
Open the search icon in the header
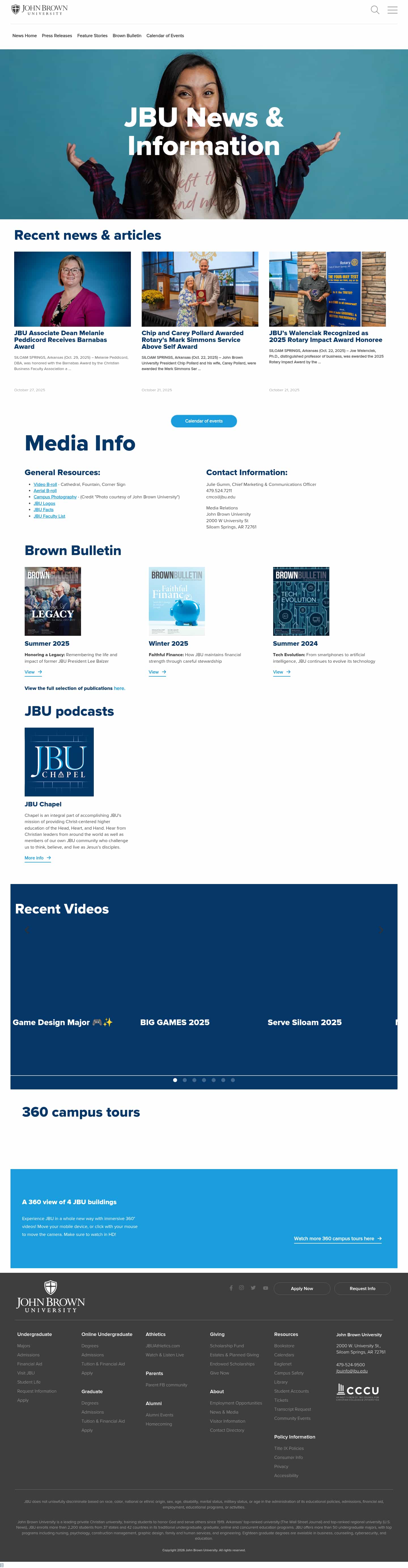click(375, 10)
